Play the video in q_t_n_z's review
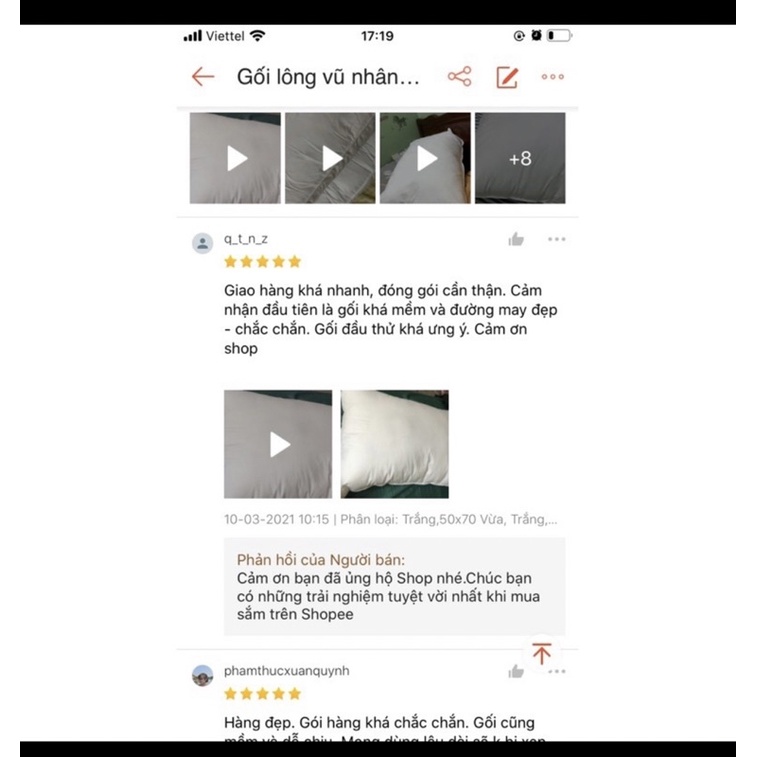The width and height of the screenshot is (757, 757). click(x=278, y=444)
